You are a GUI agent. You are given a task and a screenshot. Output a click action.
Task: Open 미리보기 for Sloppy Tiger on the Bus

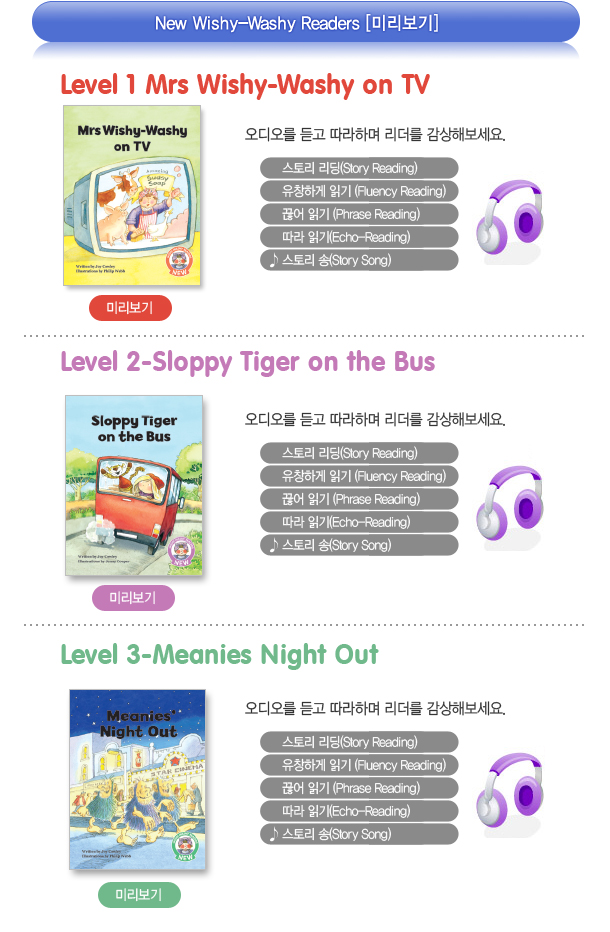133,598
